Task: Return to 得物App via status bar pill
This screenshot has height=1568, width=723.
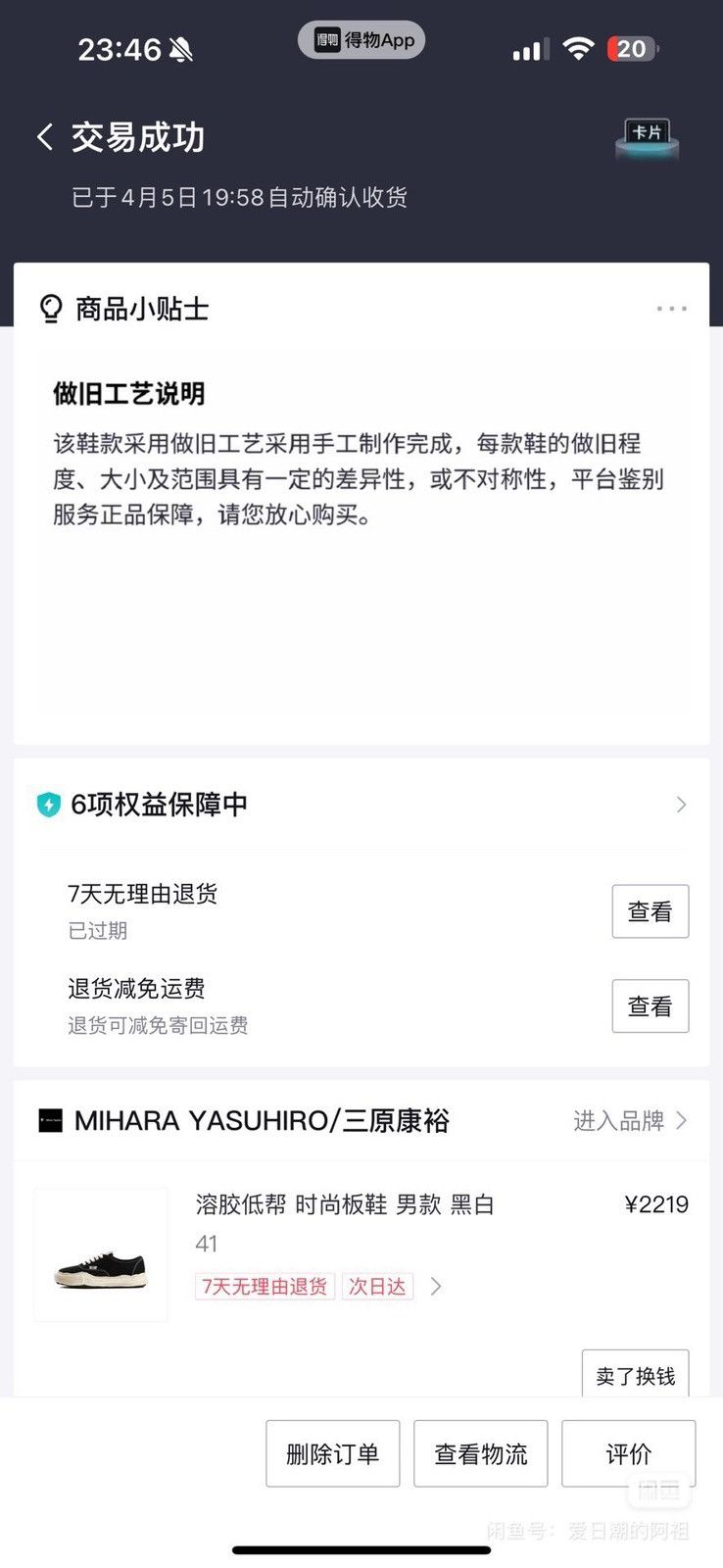Action: point(361,40)
